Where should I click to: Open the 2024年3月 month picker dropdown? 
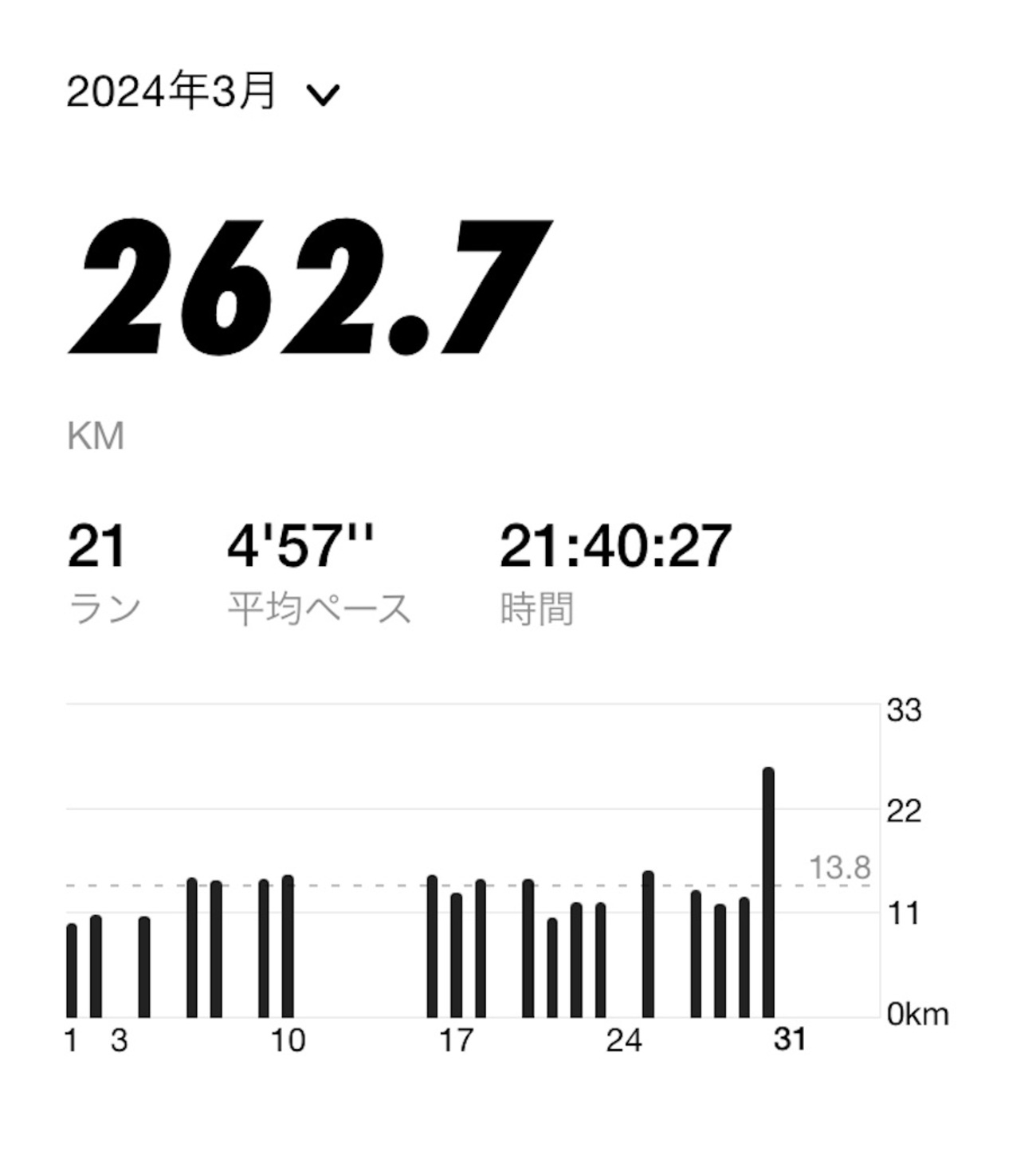[323, 95]
